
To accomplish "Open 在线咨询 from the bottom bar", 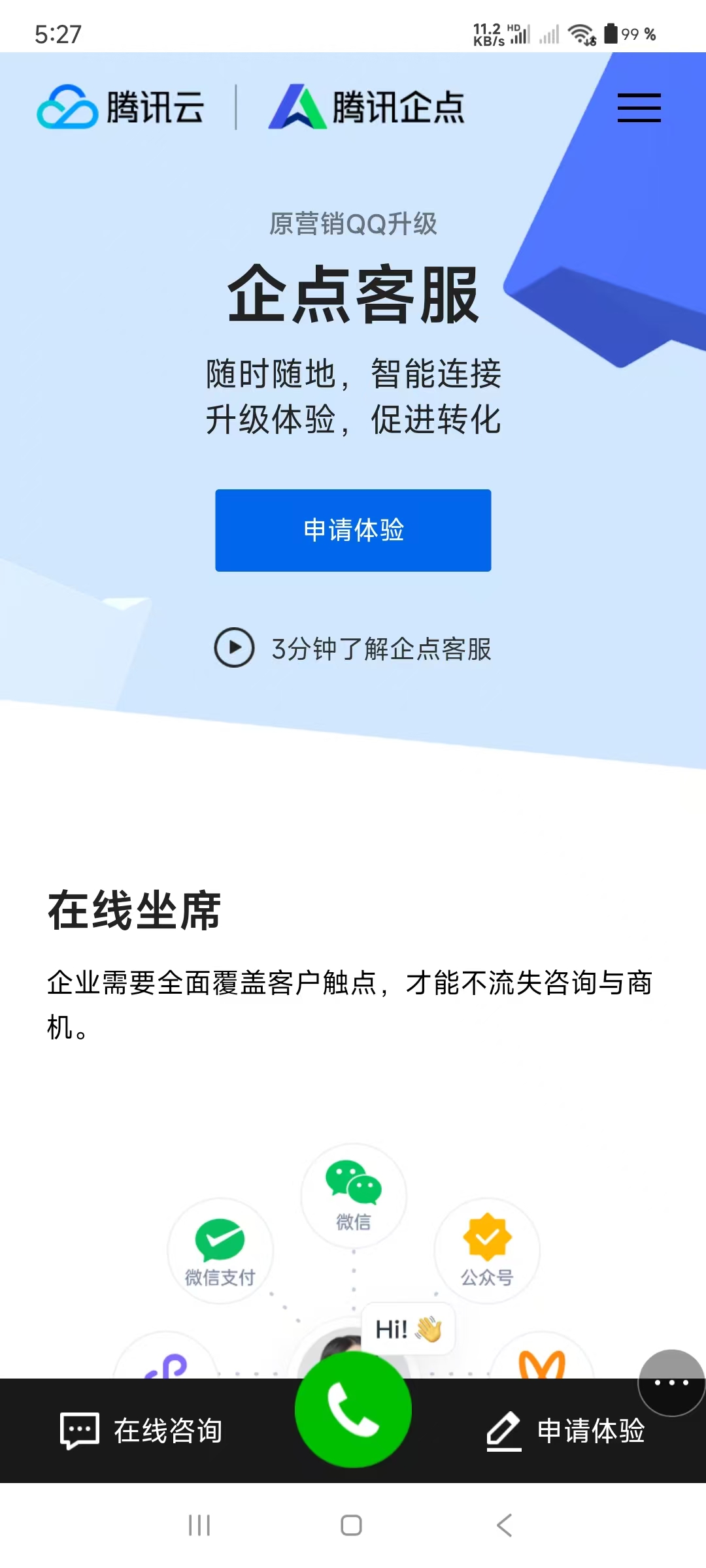I will (169, 1428).
